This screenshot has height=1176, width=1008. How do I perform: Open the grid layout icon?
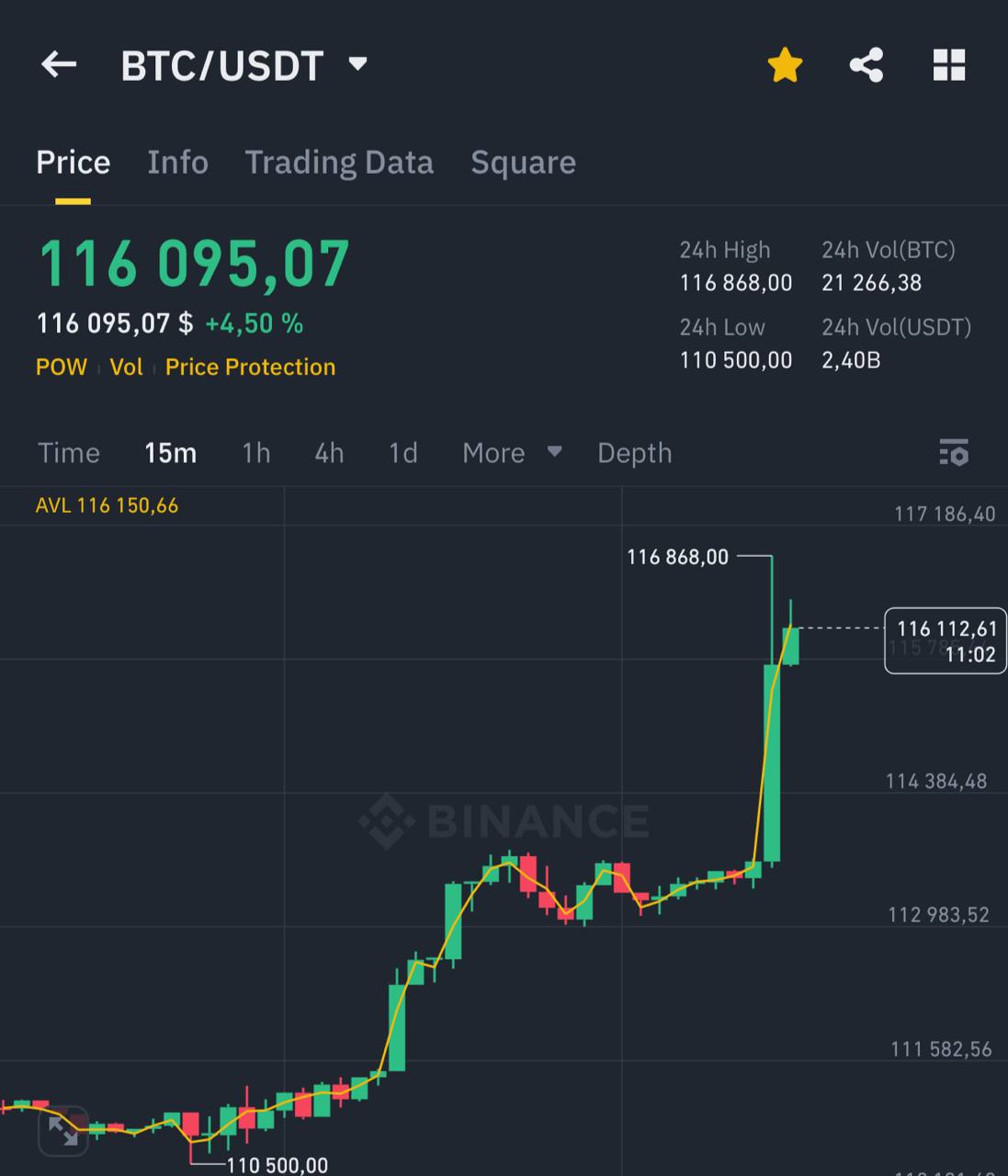point(949,65)
